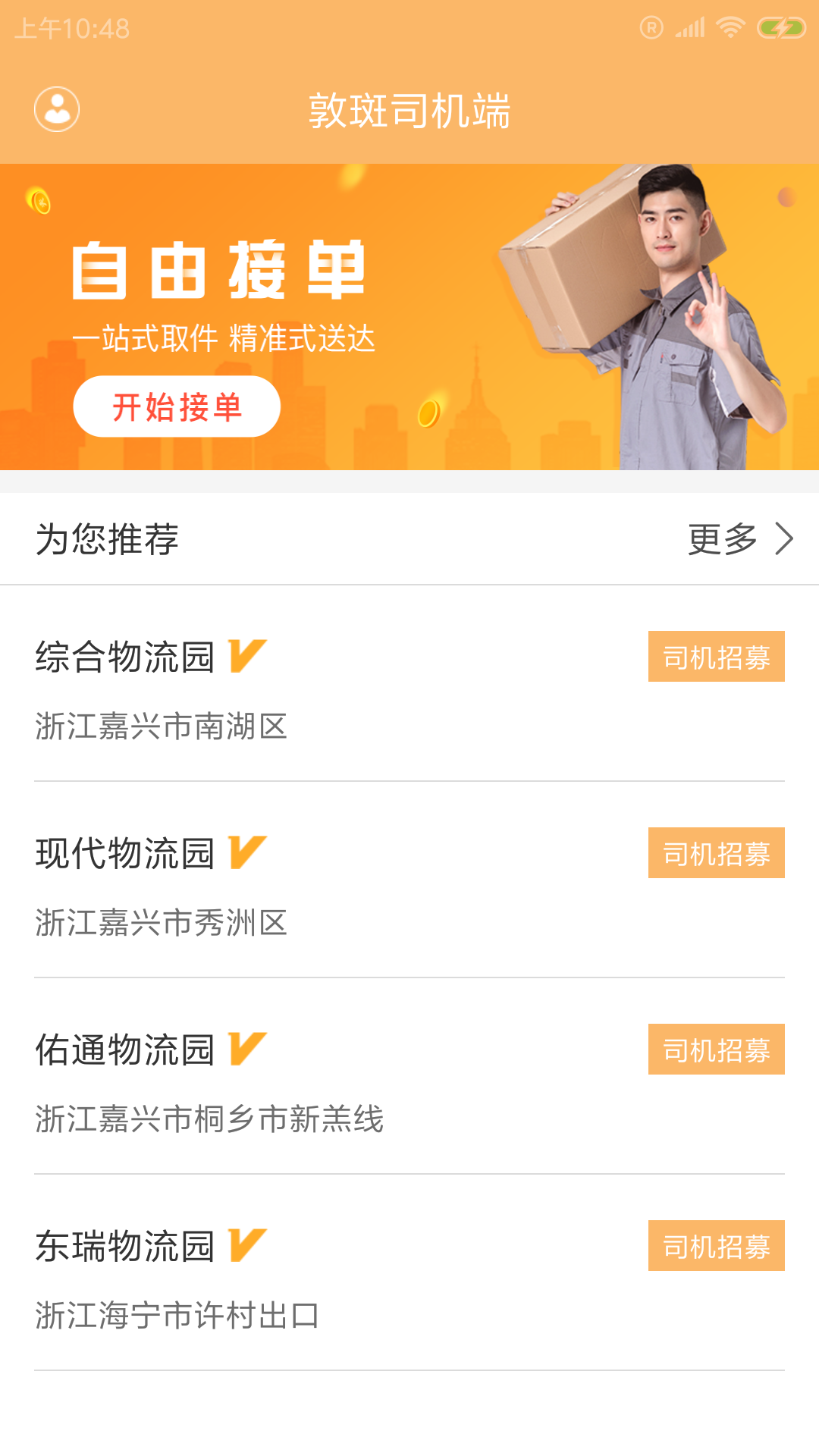The width and height of the screenshot is (819, 1456).
Task: Tap 司机招募 for 东瑞物流园
Action: (x=716, y=1246)
